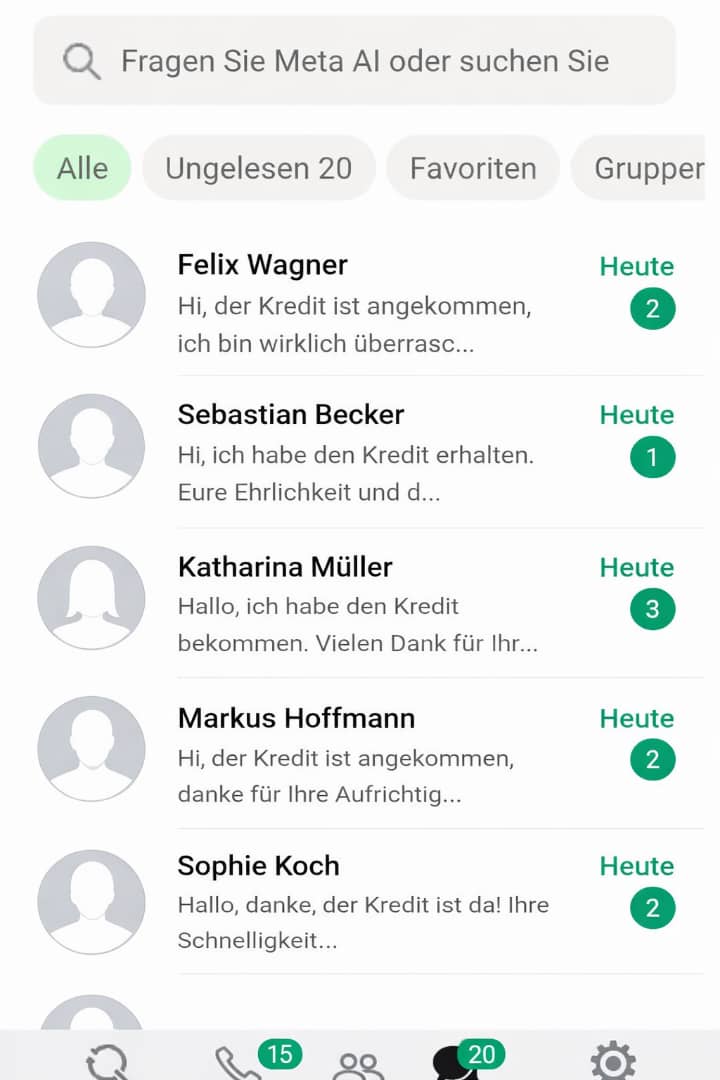Open the chat with Markus Hoffmann
The width and height of the screenshot is (720, 1080).
[x=380, y=755]
